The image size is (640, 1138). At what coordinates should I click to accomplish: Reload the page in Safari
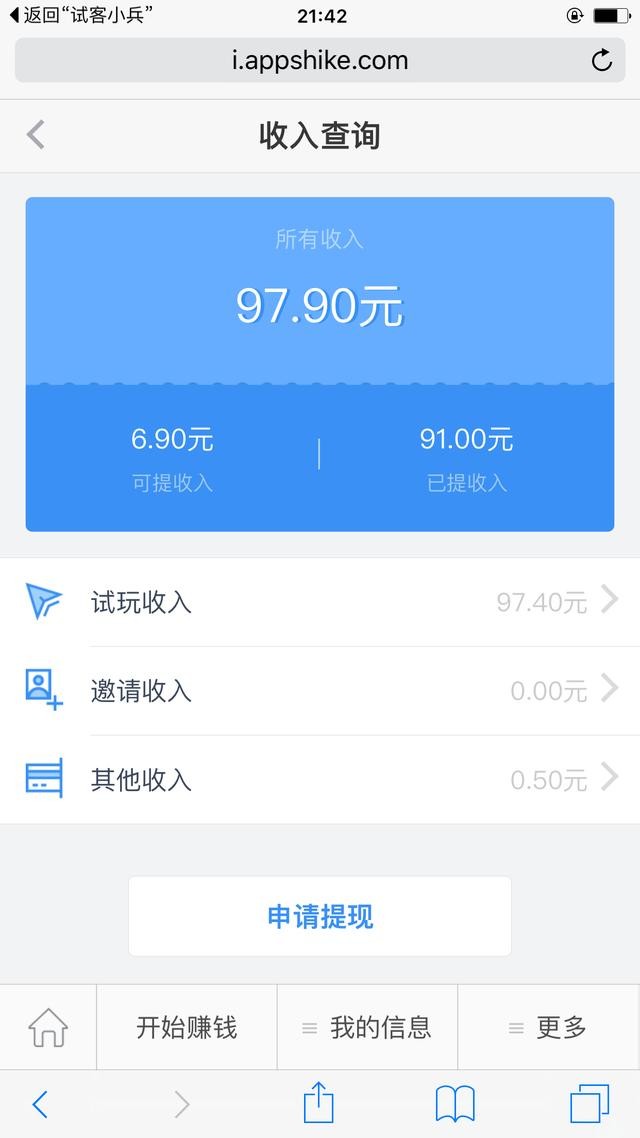(601, 60)
